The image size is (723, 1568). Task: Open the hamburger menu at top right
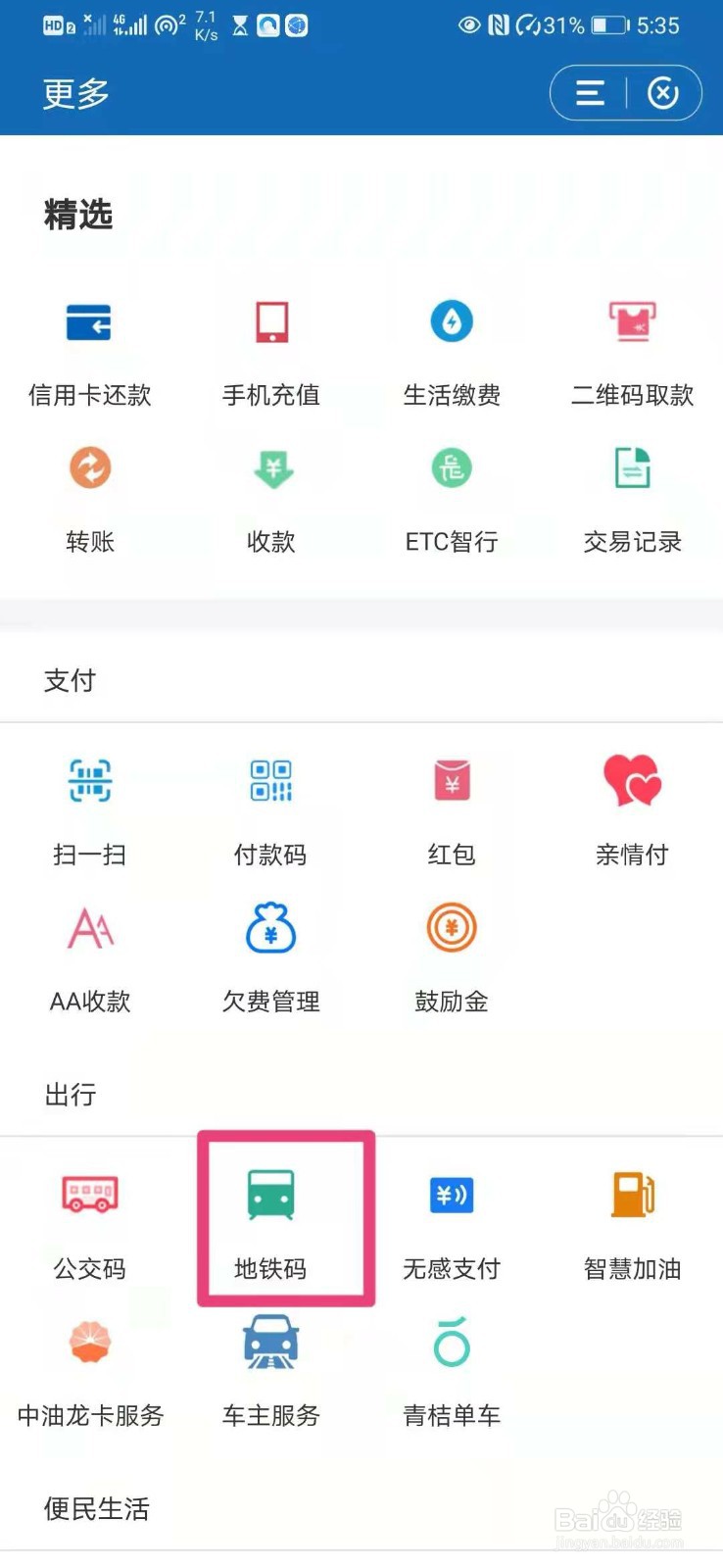point(588,92)
